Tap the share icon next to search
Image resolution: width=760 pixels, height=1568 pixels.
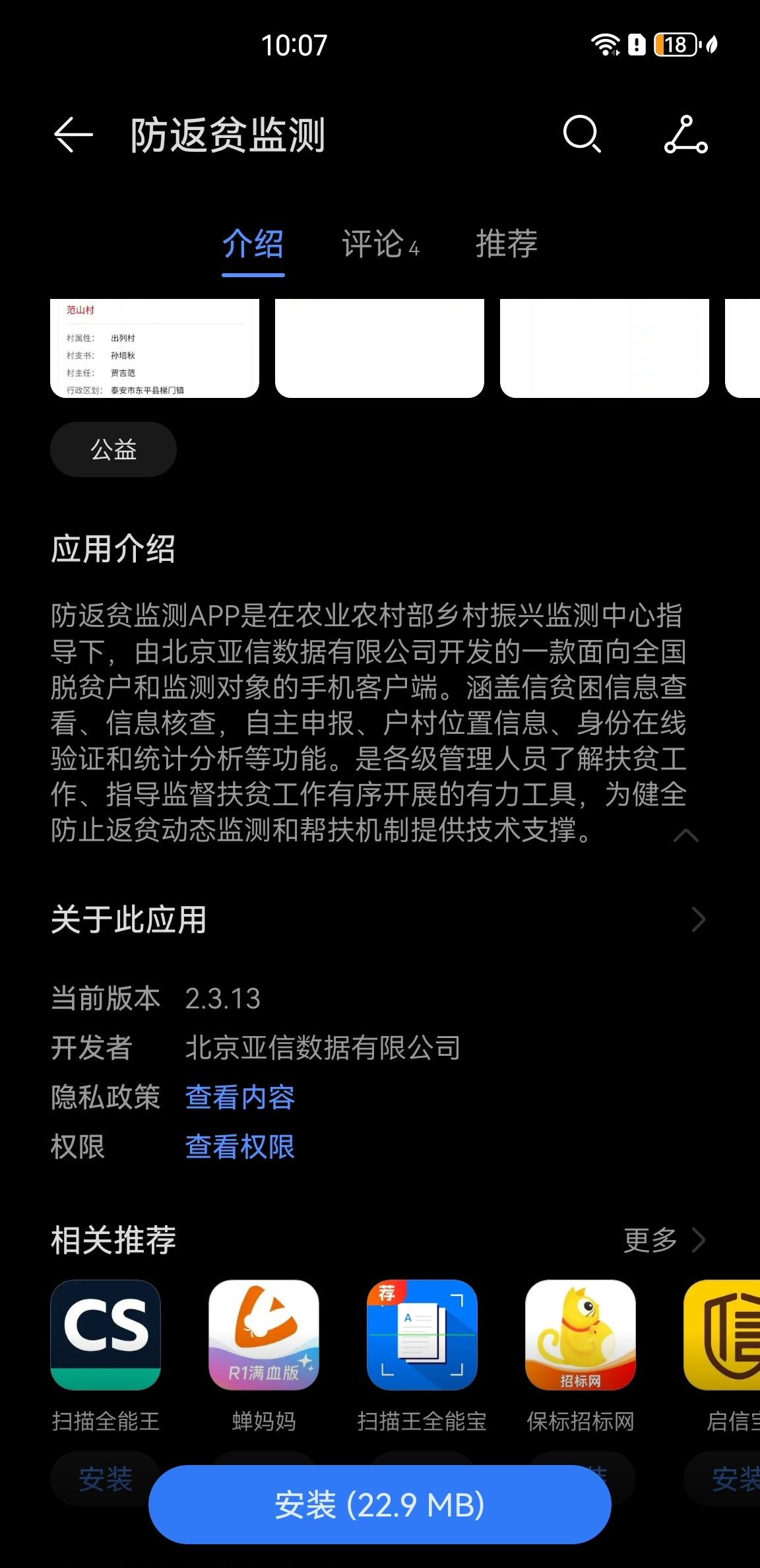pyautogui.click(x=686, y=135)
